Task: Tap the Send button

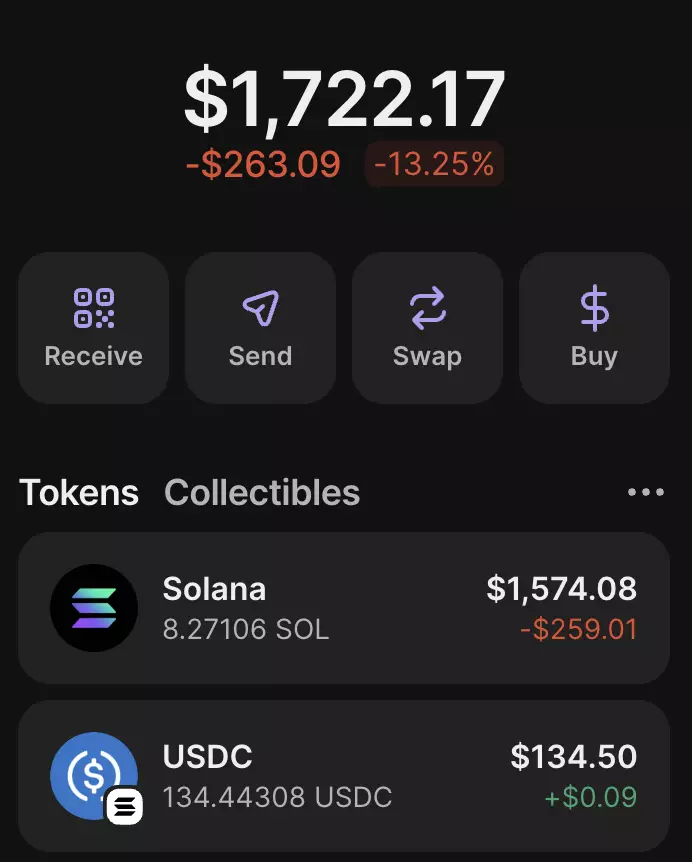Action: coord(260,328)
